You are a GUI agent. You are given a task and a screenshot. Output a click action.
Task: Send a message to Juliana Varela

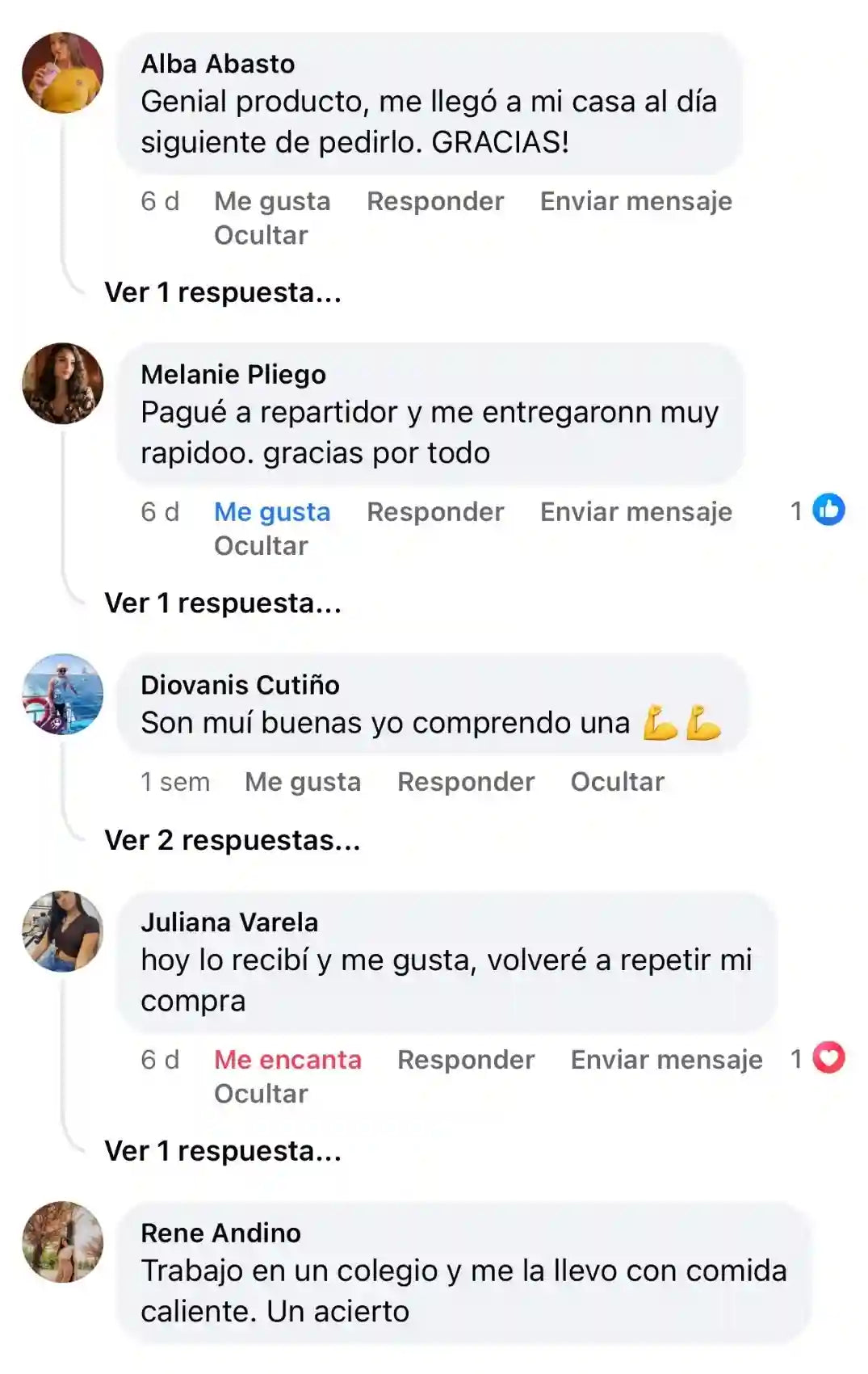pos(666,1060)
